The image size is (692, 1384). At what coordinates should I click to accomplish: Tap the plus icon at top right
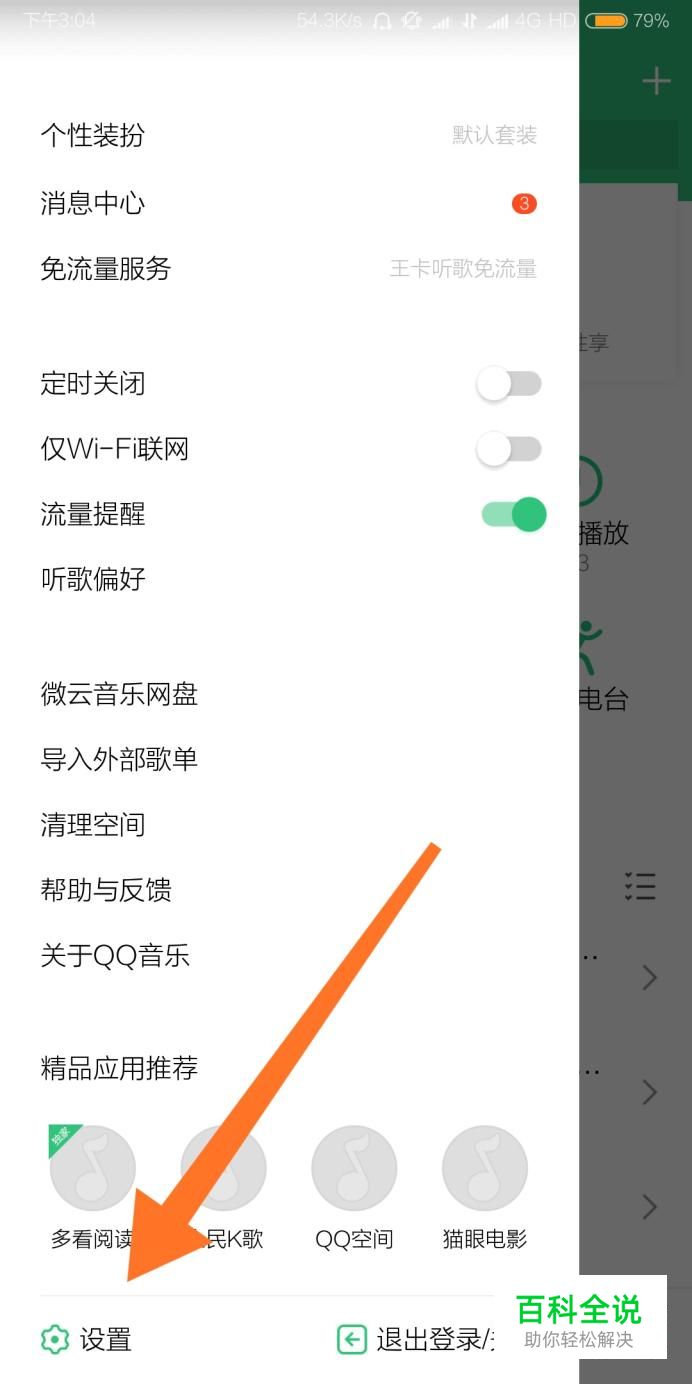[656, 81]
